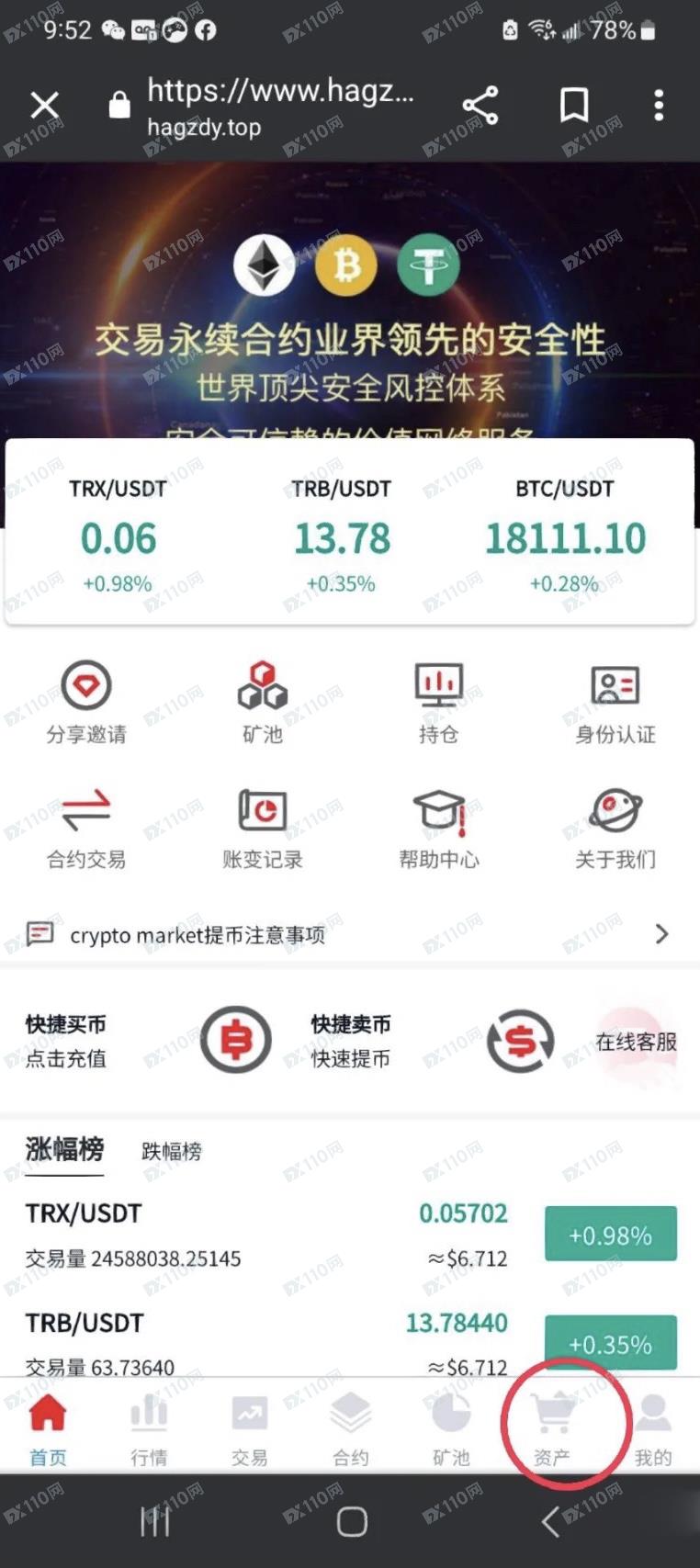Open 身份认证 identity verification
Screen dimensions: 700x1568
coord(615,702)
